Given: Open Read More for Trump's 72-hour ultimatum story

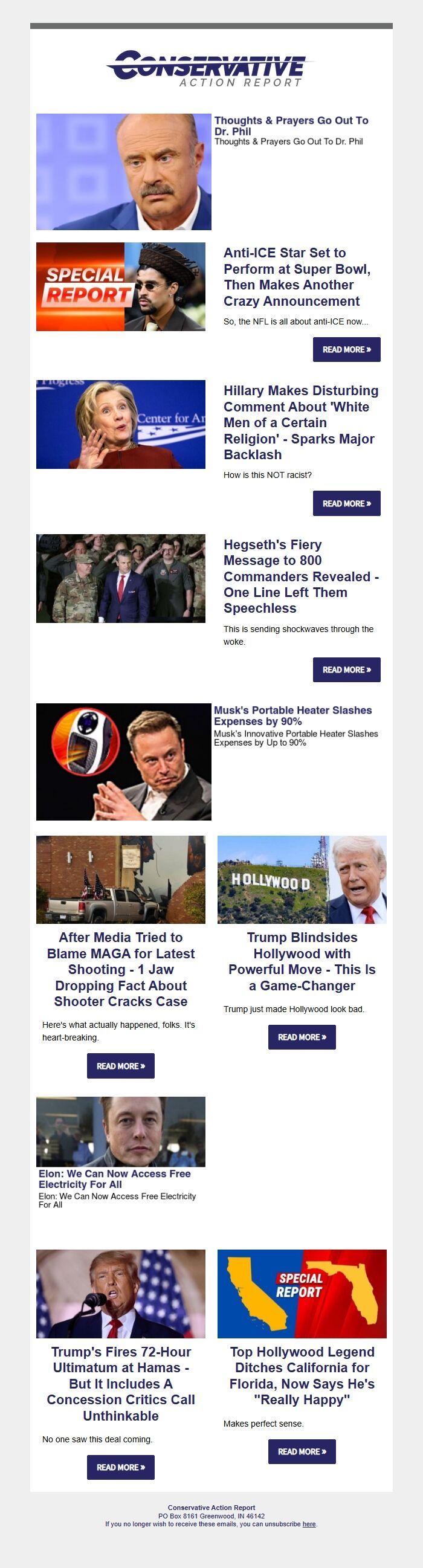Looking at the screenshot, I should (120, 1467).
